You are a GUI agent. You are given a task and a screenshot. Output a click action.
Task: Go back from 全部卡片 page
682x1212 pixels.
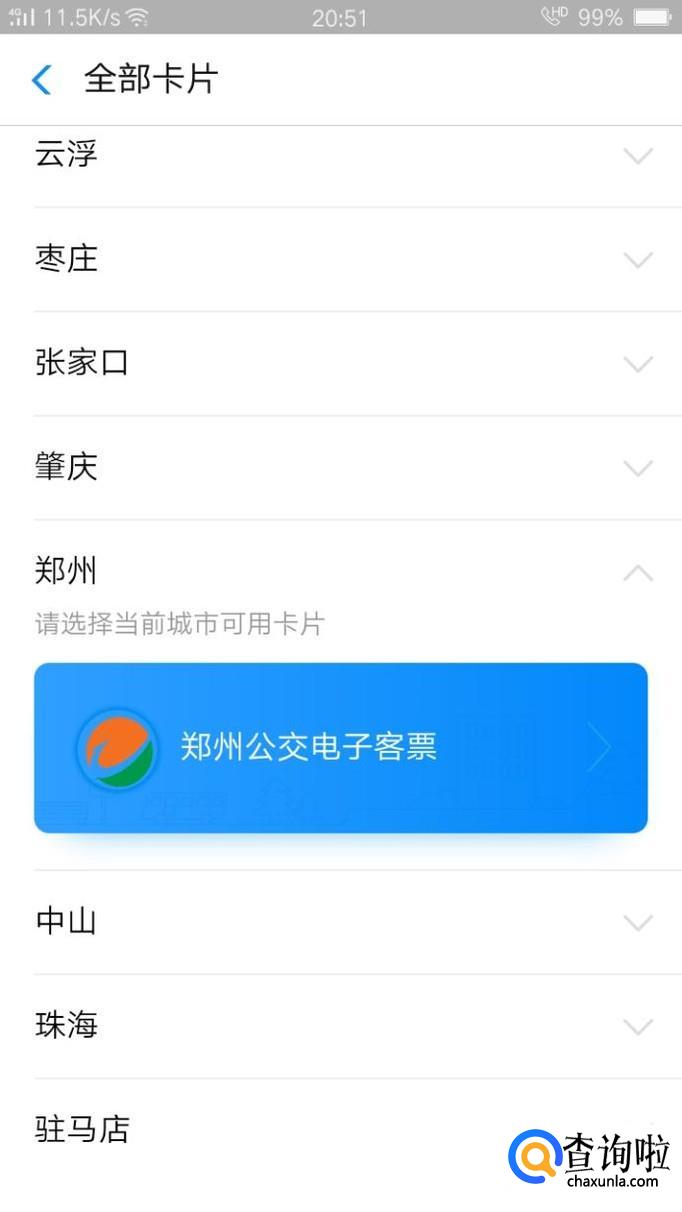[x=42, y=79]
